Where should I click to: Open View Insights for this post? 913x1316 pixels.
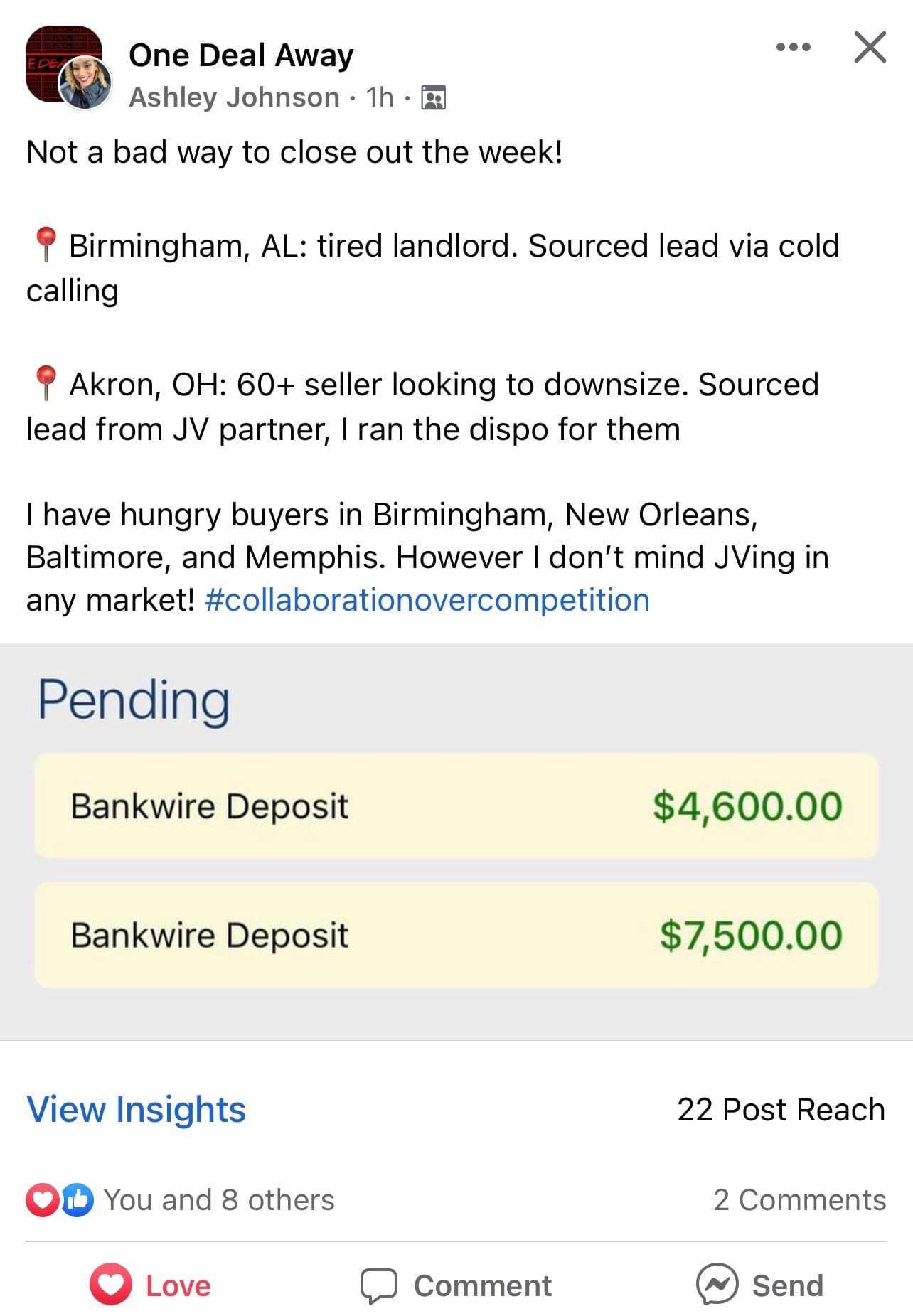pyautogui.click(x=136, y=1109)
